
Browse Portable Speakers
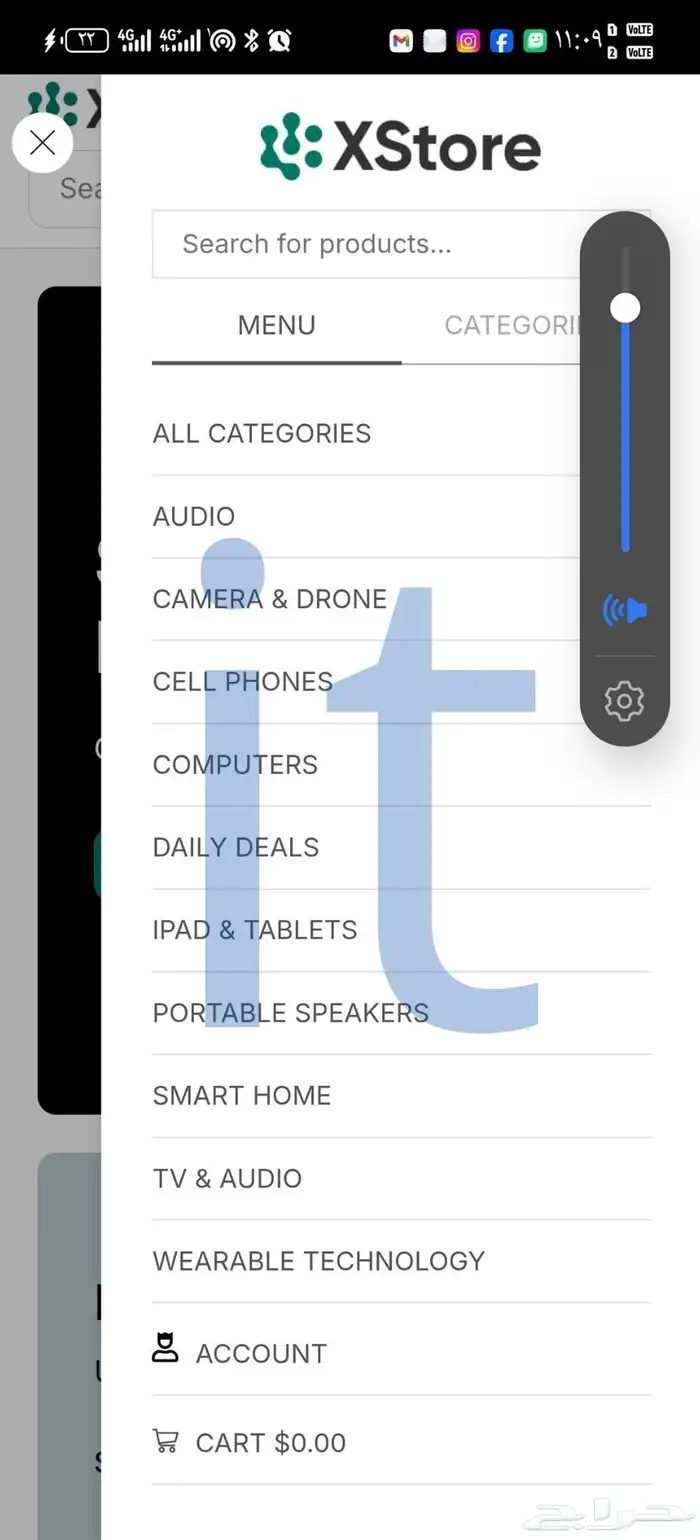point(290,1012)
